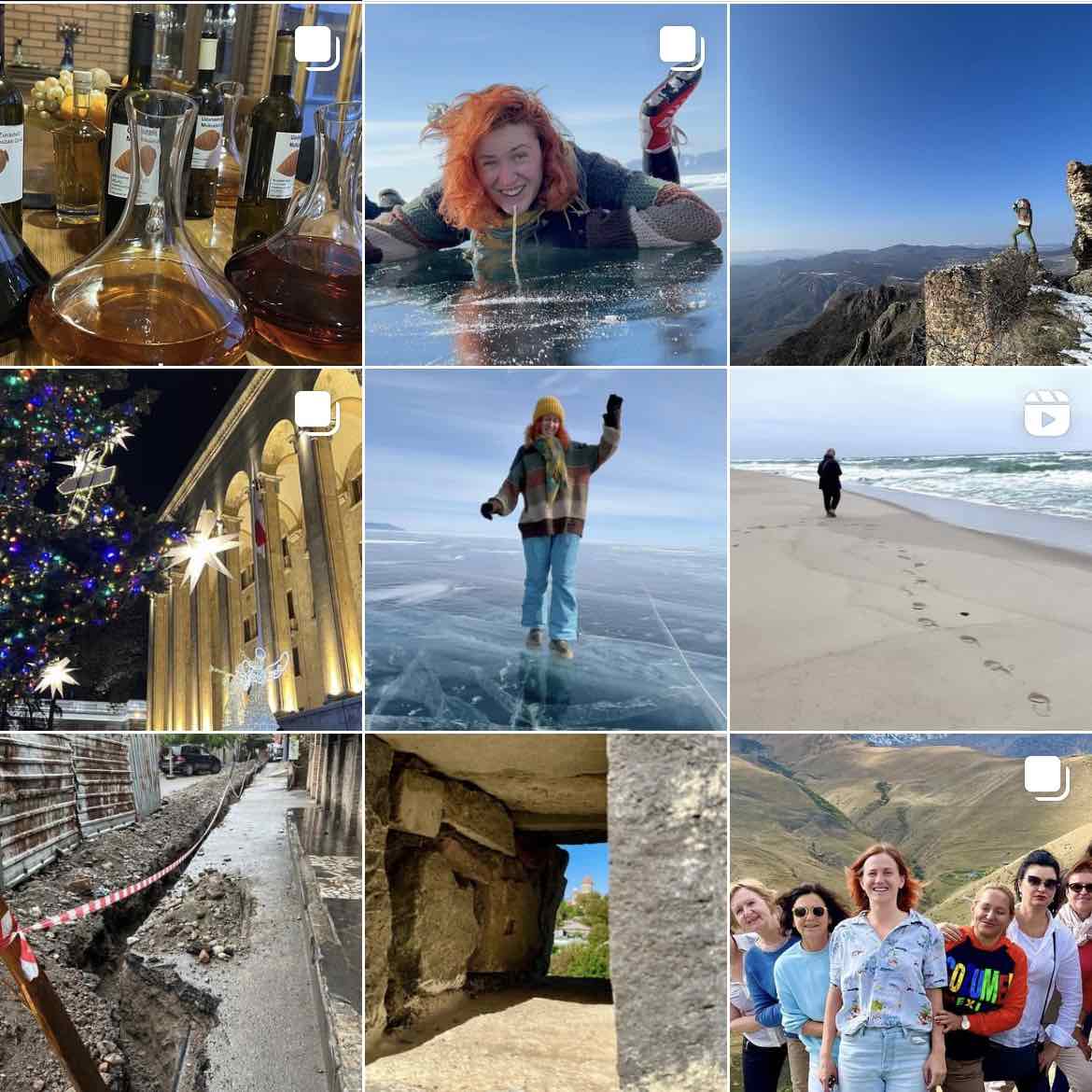The width and height of the screenshot is (1092, 1092).
Task: Open the post of woman lying on ice
Action: [545, 184]
